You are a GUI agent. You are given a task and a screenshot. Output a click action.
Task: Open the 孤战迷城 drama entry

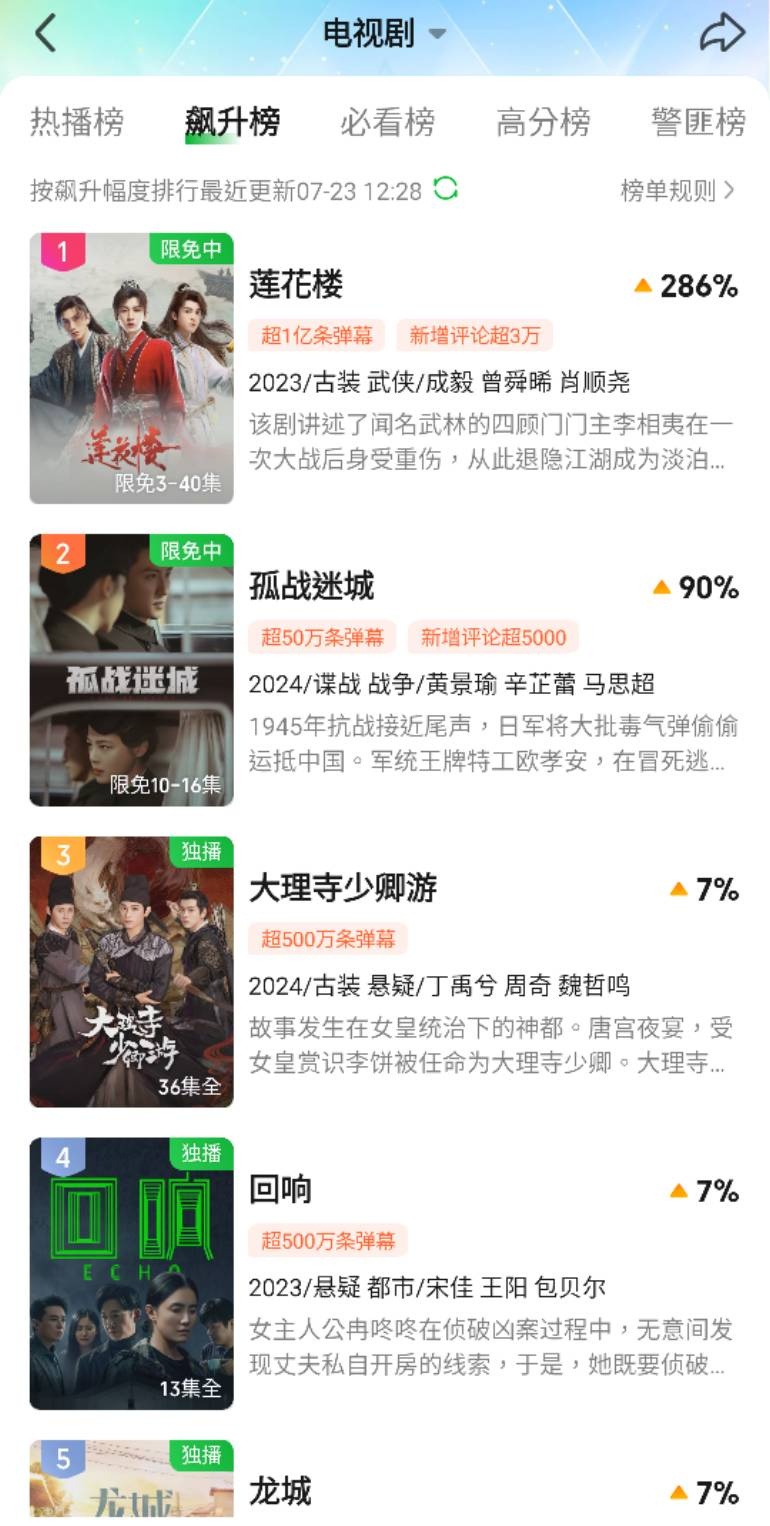[384, 670]
